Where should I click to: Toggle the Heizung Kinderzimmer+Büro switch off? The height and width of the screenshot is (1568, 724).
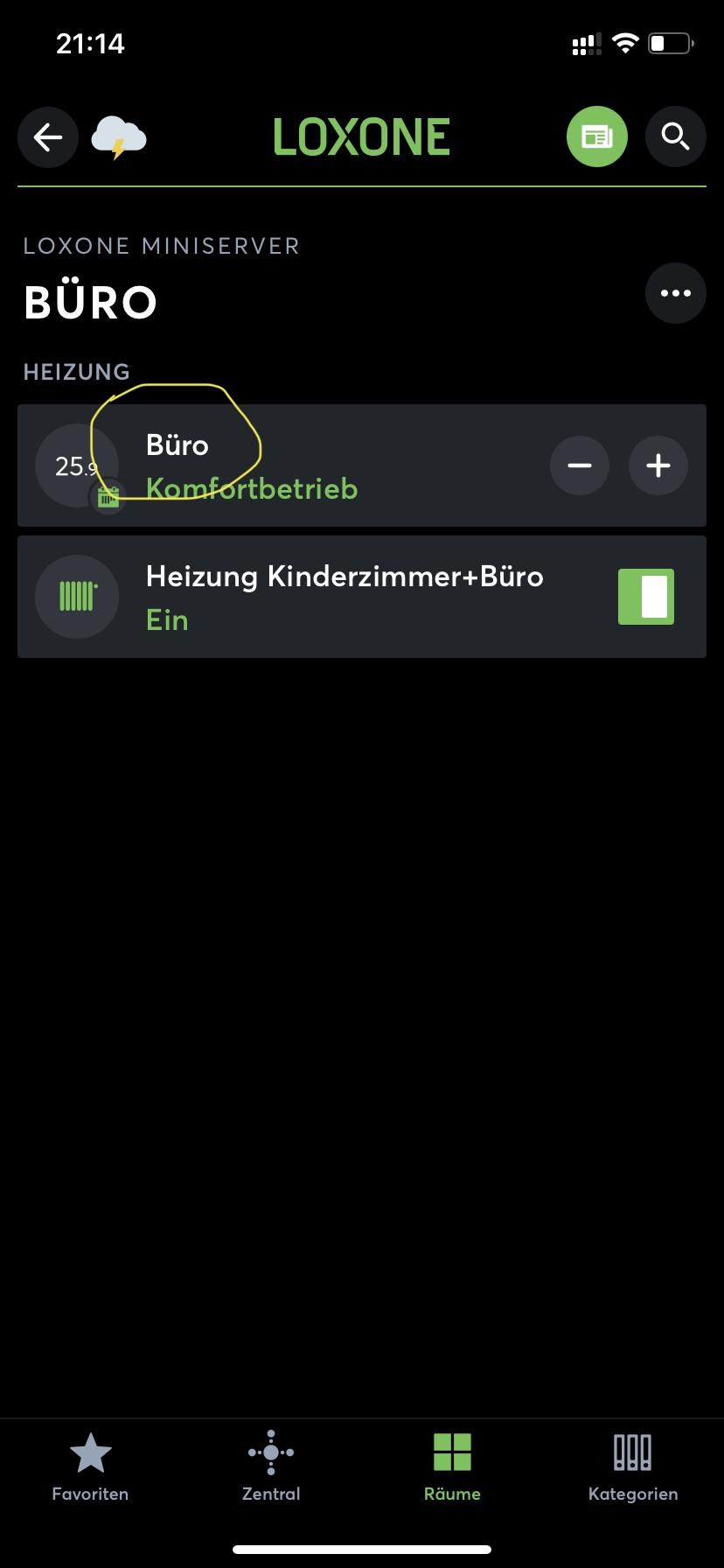[x=646, y=597]
